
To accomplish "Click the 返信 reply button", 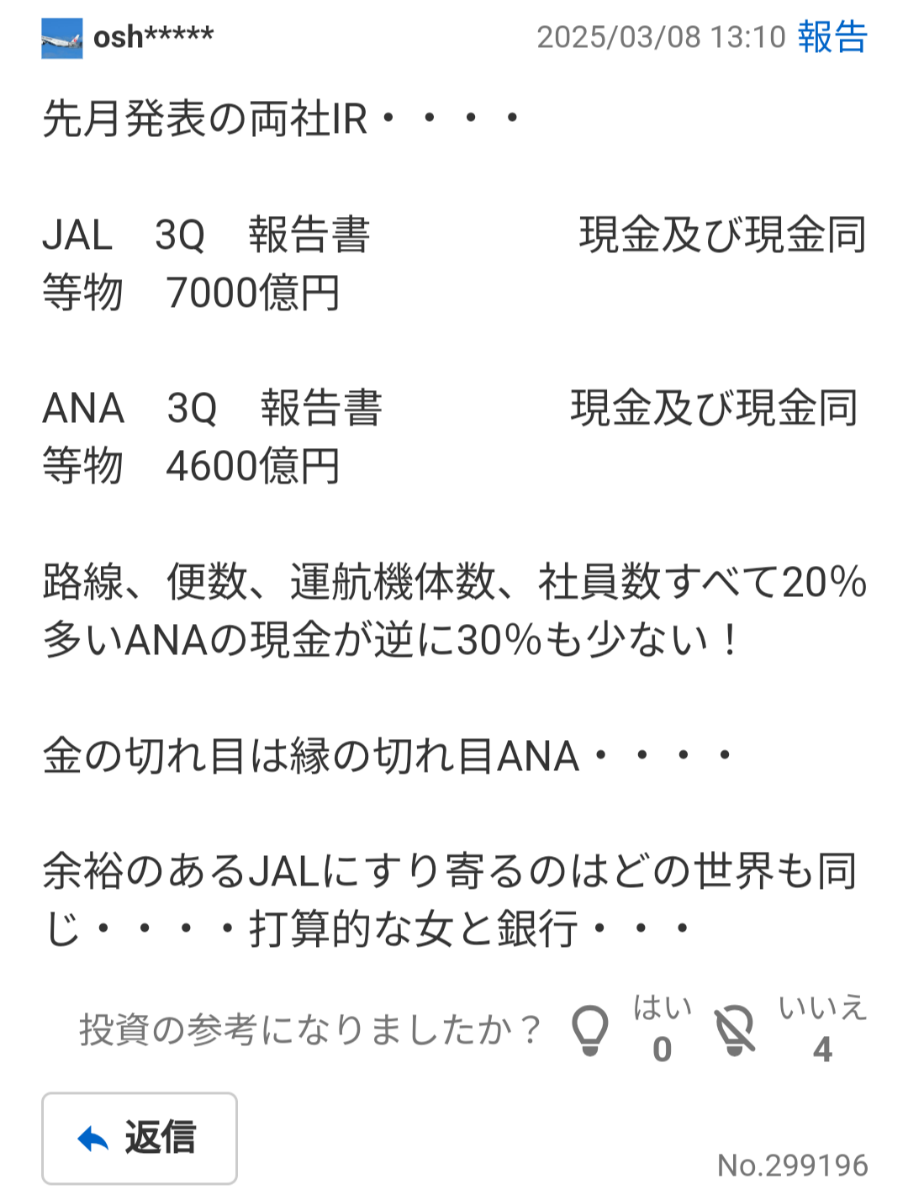I will tap(139, 1136).
